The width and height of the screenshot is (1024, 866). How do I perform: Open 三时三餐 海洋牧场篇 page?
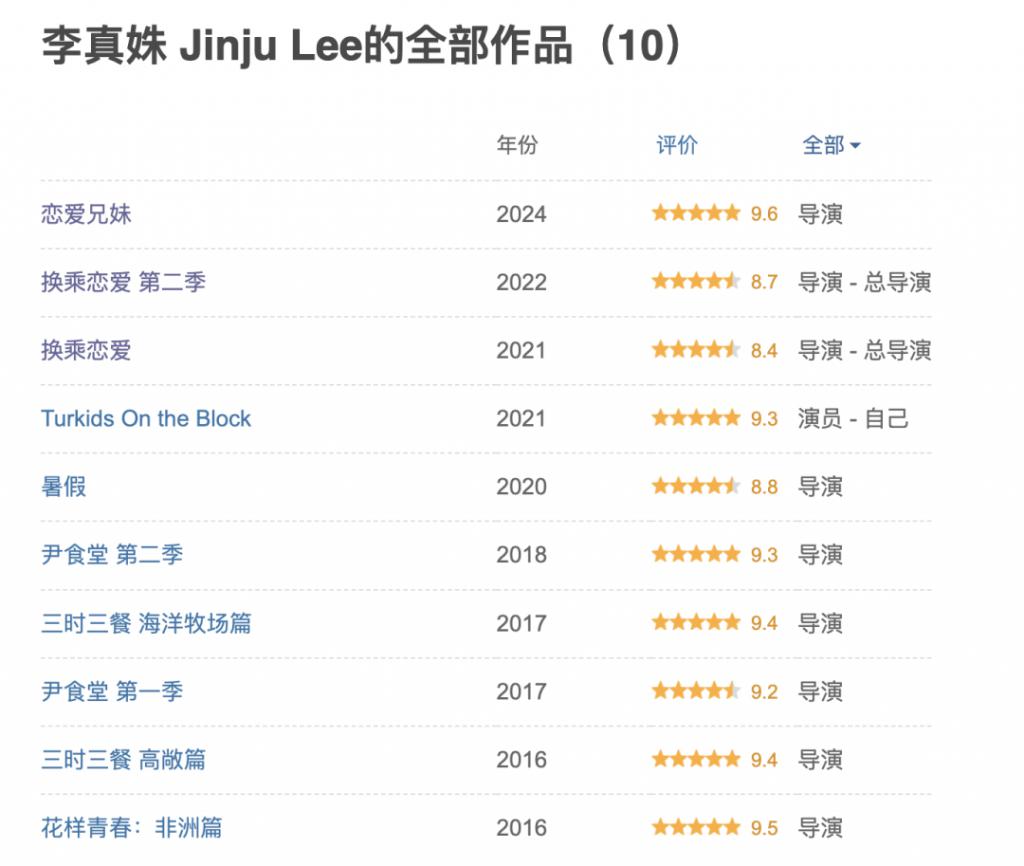146,623
